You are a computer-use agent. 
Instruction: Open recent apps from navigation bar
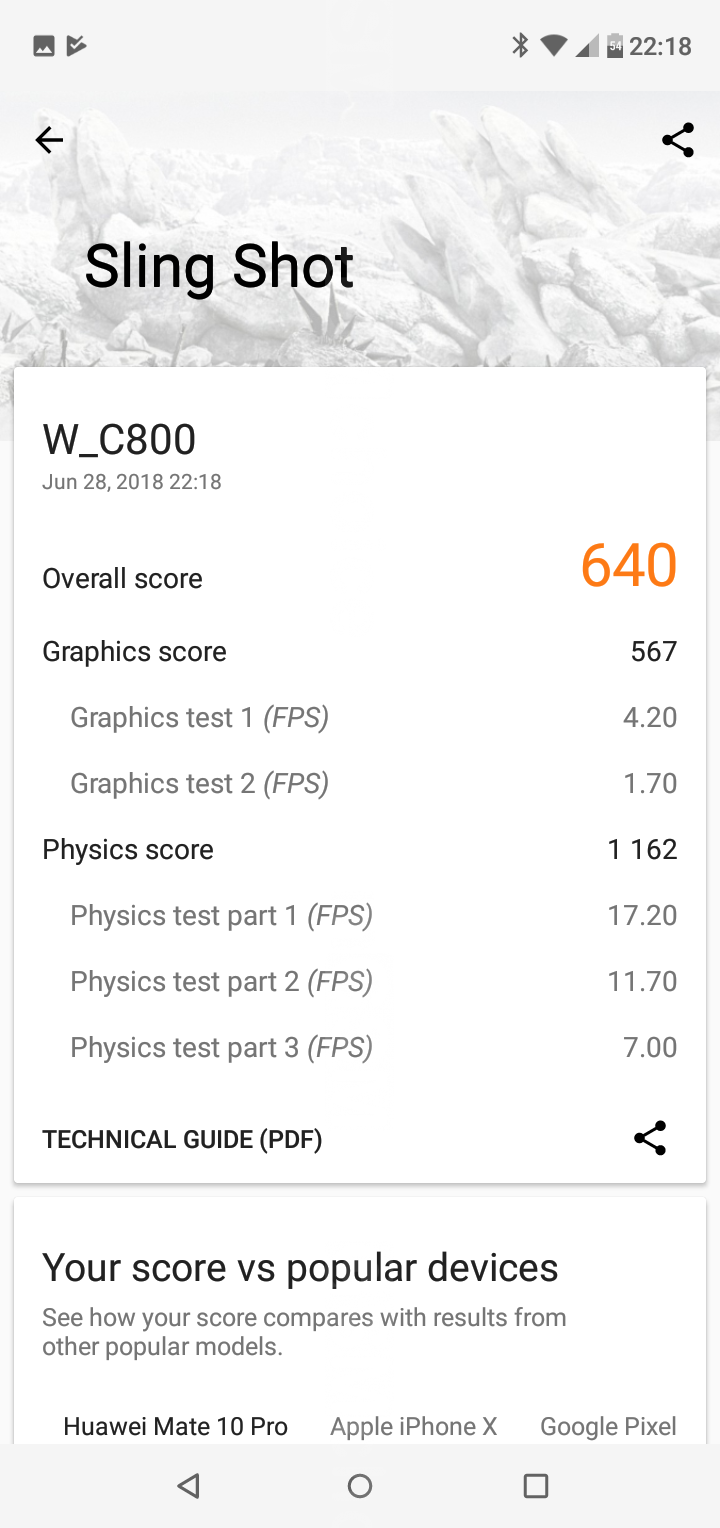[x=536, y=1486]
